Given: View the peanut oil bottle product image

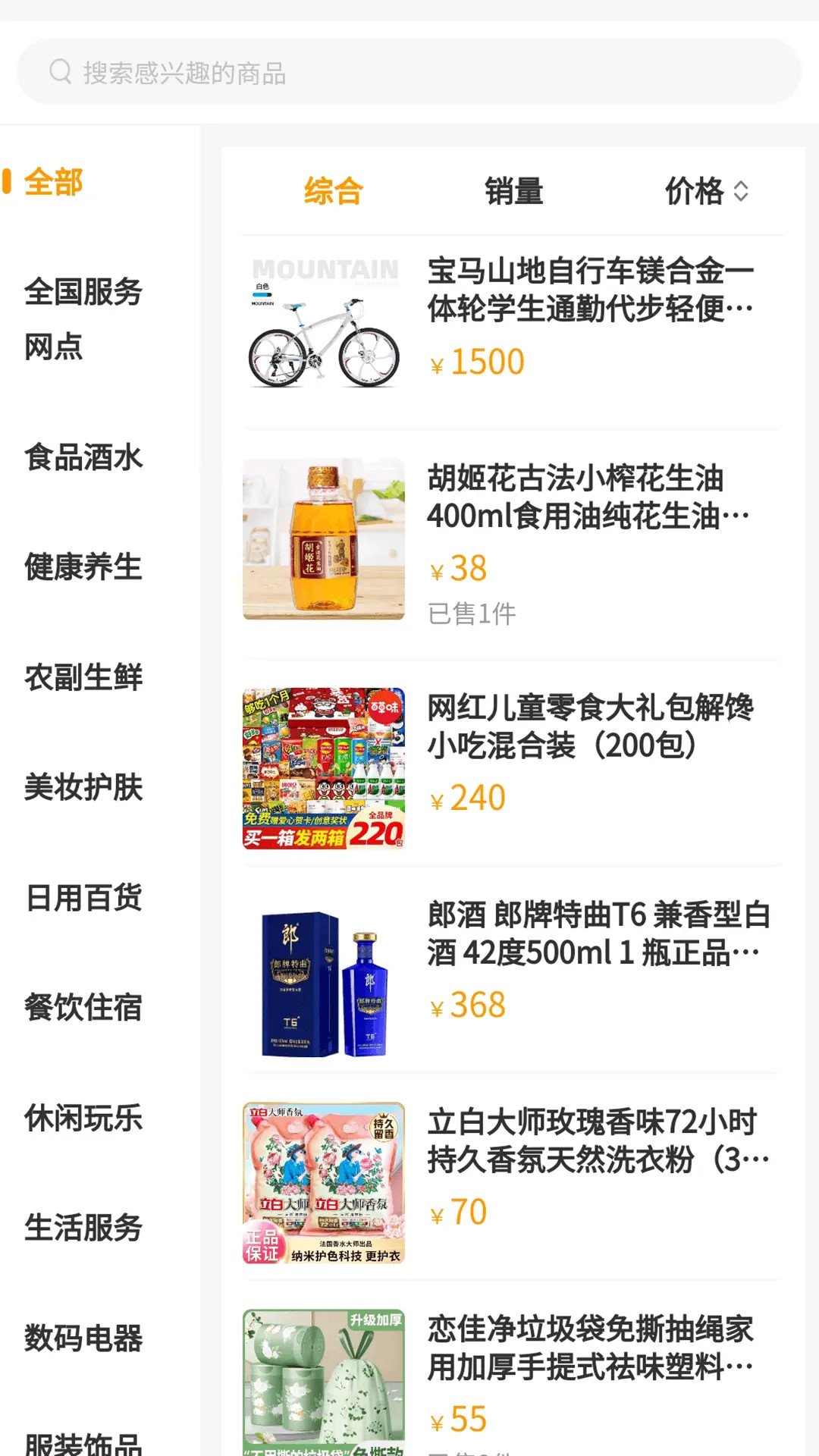Looking at the screenshot, I should (324, 540).
